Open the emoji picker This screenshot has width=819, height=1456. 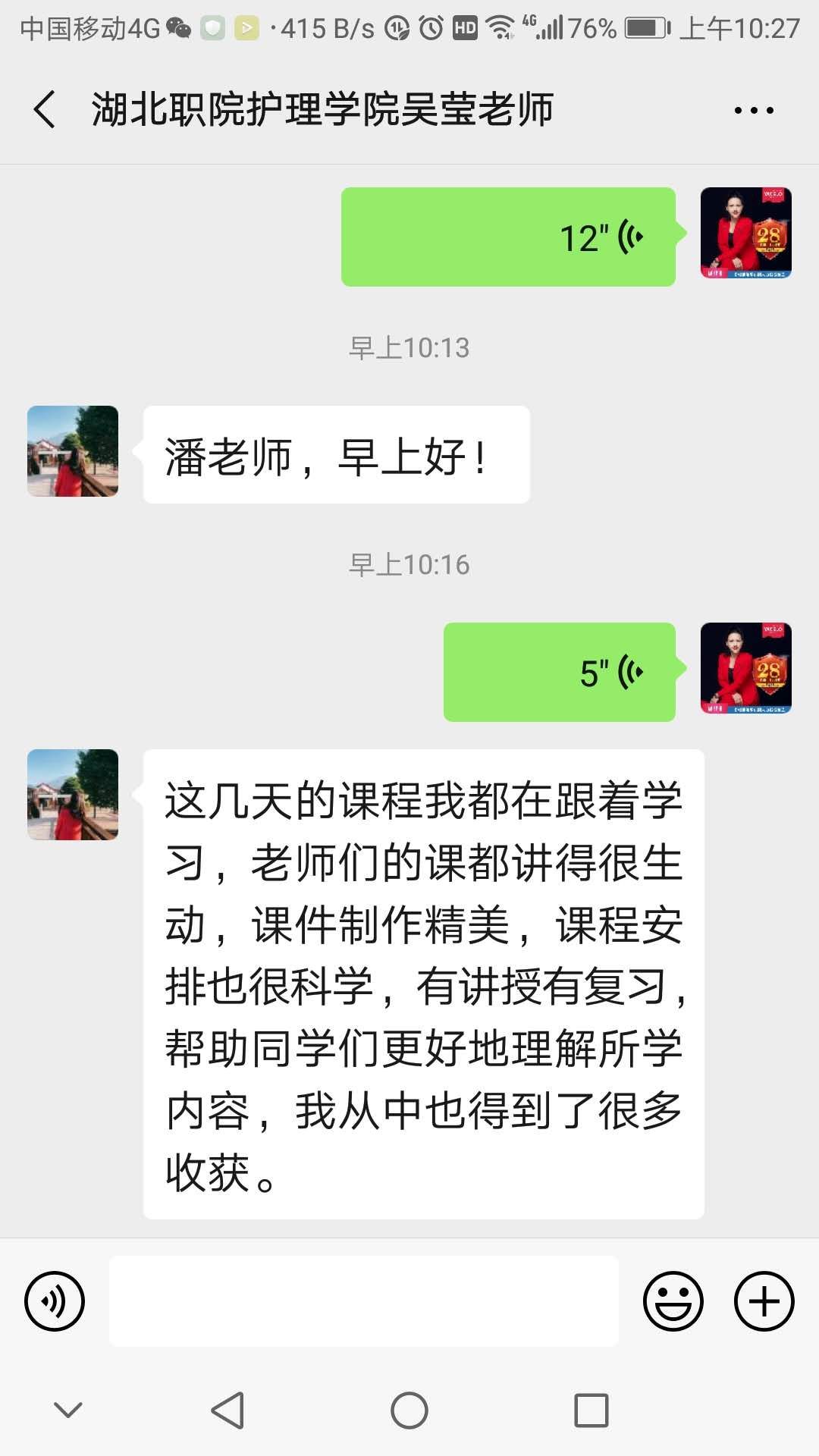(x=673, y=1301)
